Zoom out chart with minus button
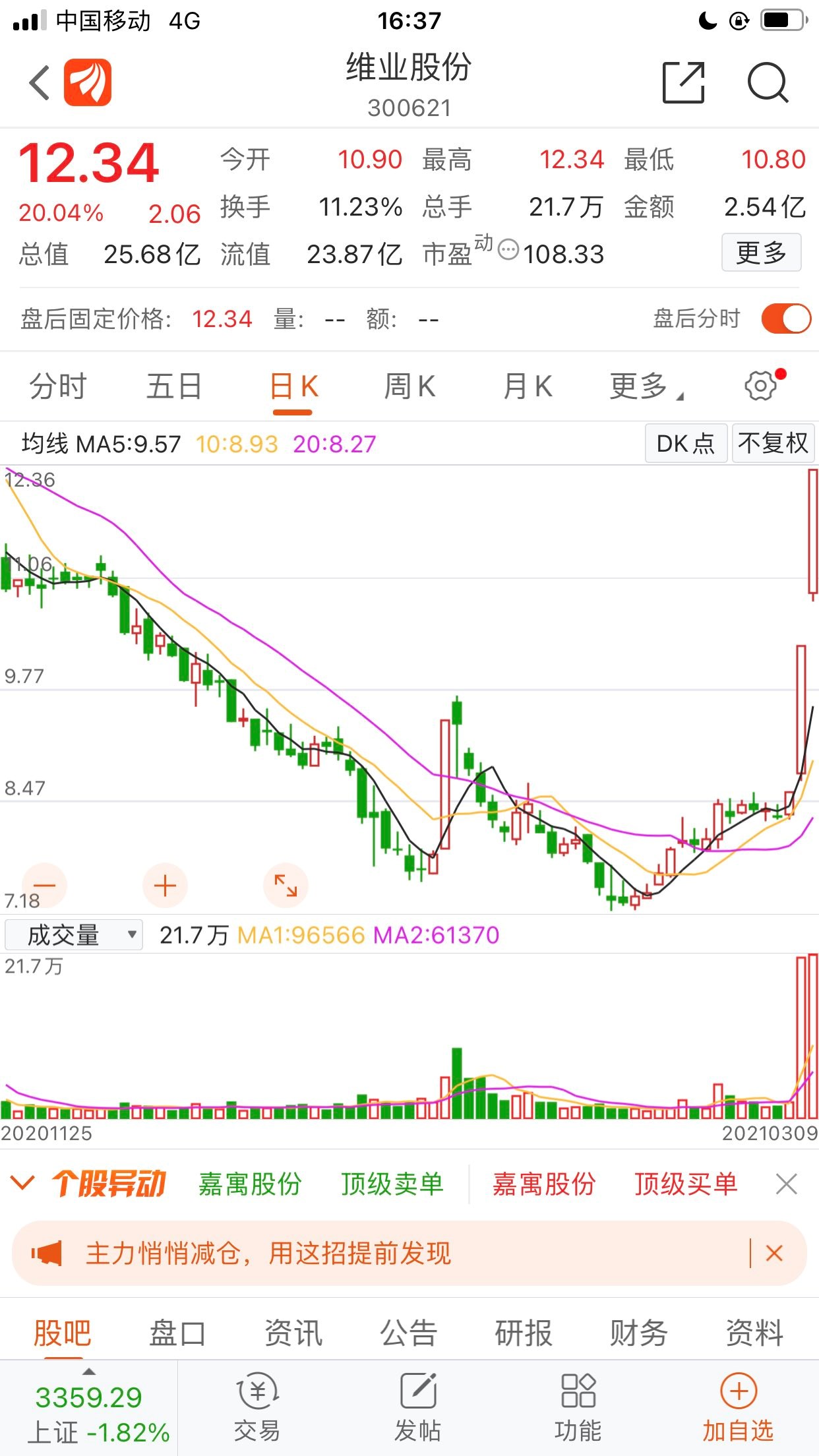Image resolution: width=819 pixels, height=1456 pixels. [44, 885]
